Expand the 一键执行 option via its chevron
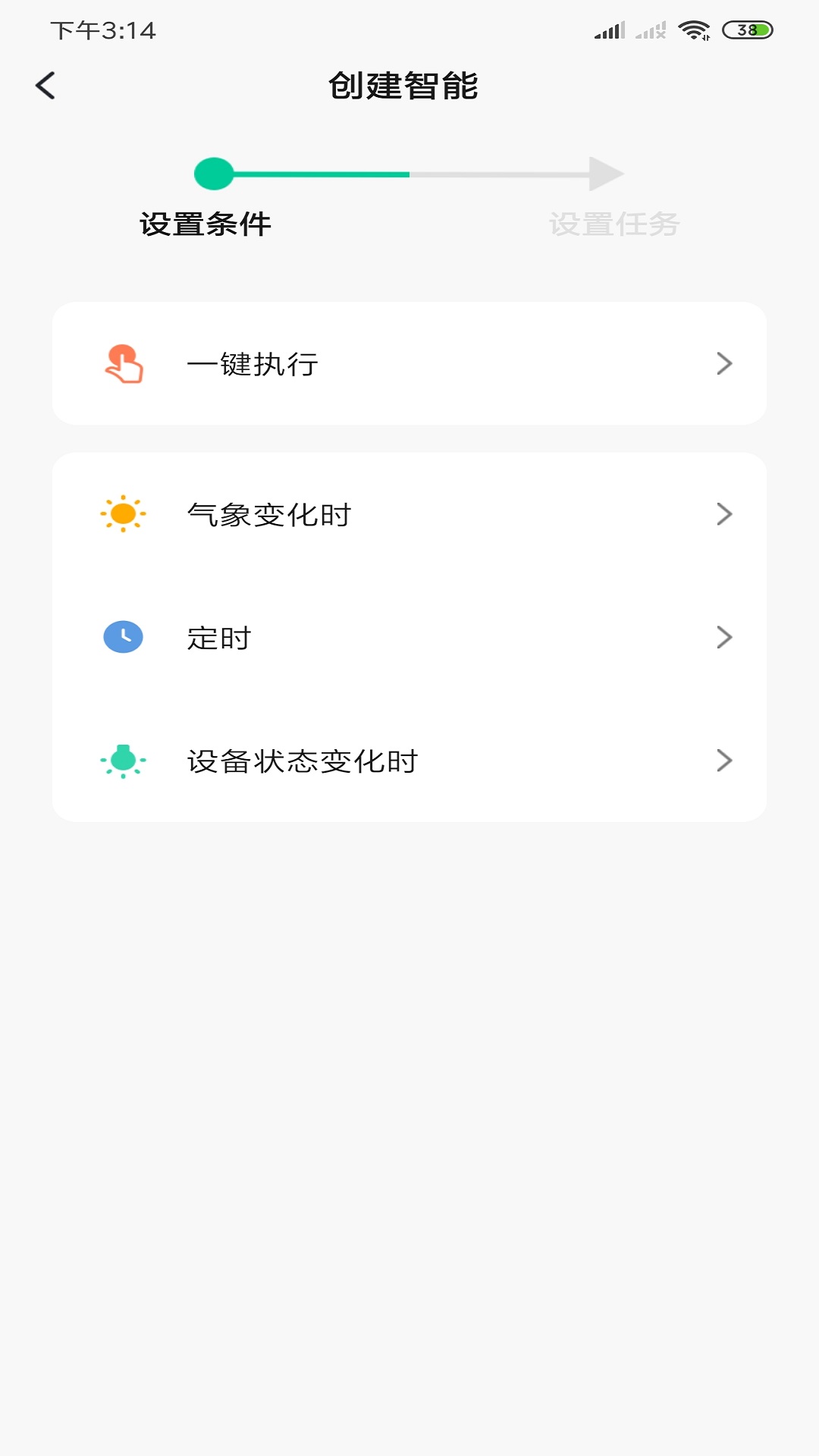This screenshot has height=1456, width=819. click(724, 363)
